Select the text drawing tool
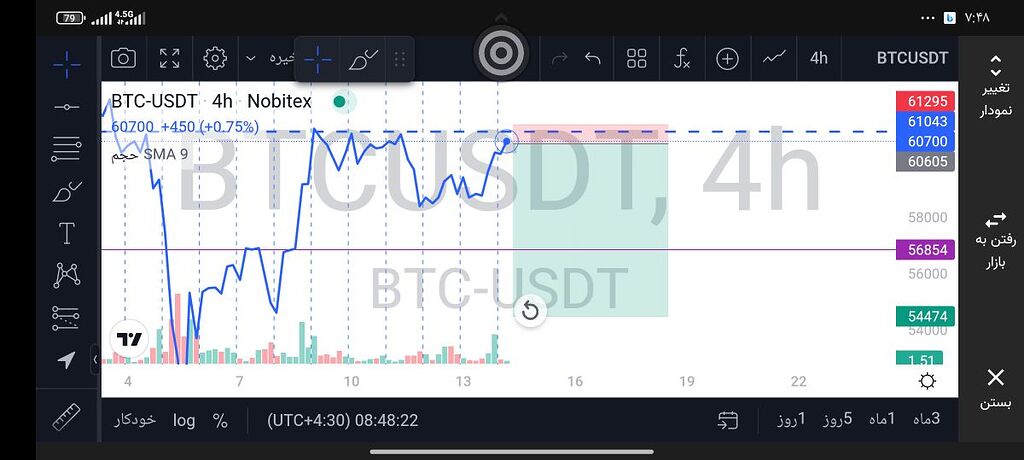 (67, 234)
